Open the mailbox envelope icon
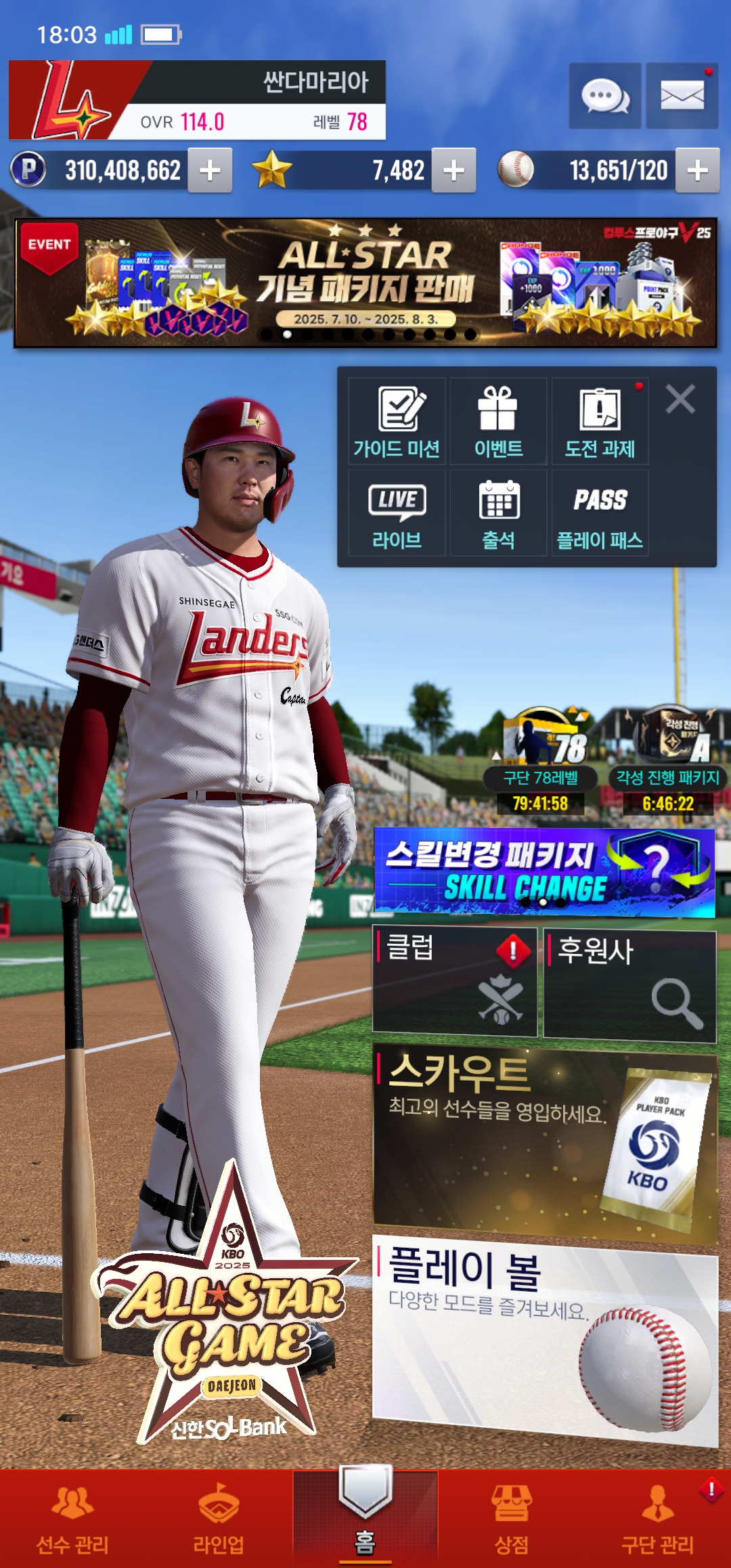 coord(682,96)
